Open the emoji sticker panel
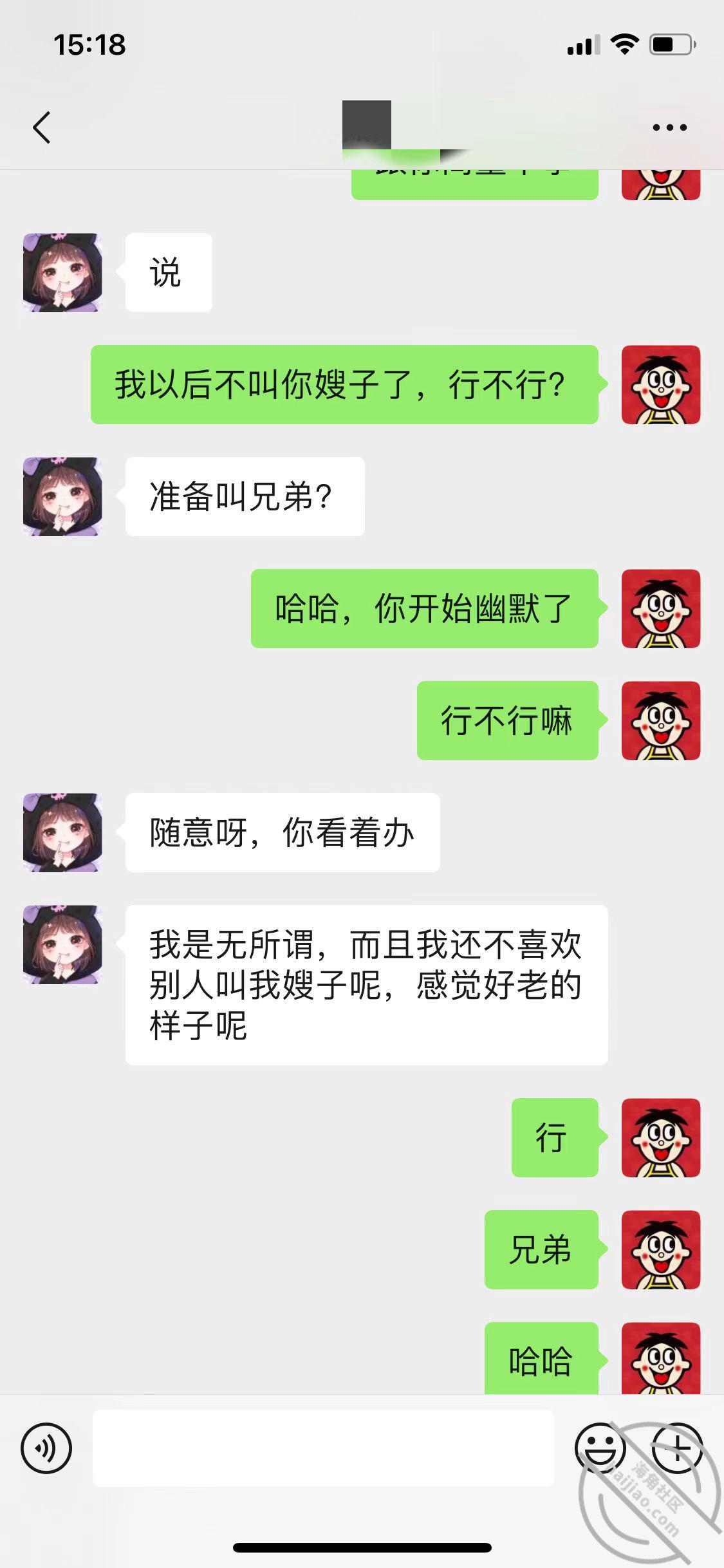Screen dimensions: 724x1568 point(600,1448)
